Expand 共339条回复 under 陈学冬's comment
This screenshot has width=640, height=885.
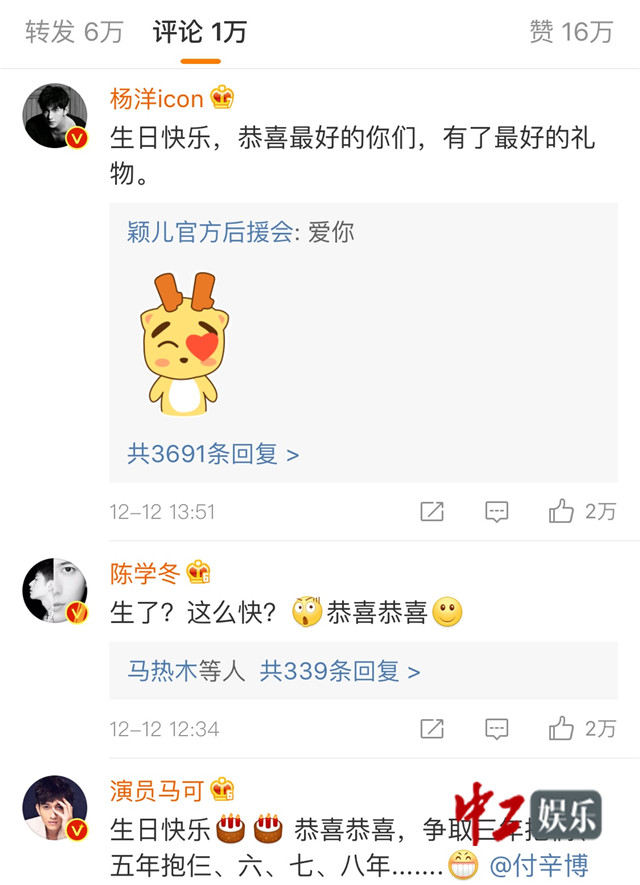tap(340, 670)
